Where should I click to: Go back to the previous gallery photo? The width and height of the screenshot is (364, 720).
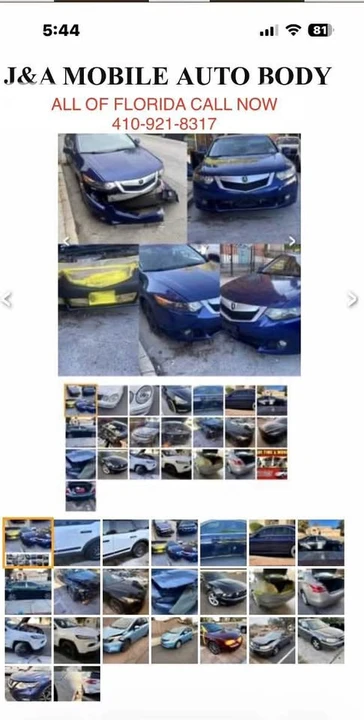6,299
